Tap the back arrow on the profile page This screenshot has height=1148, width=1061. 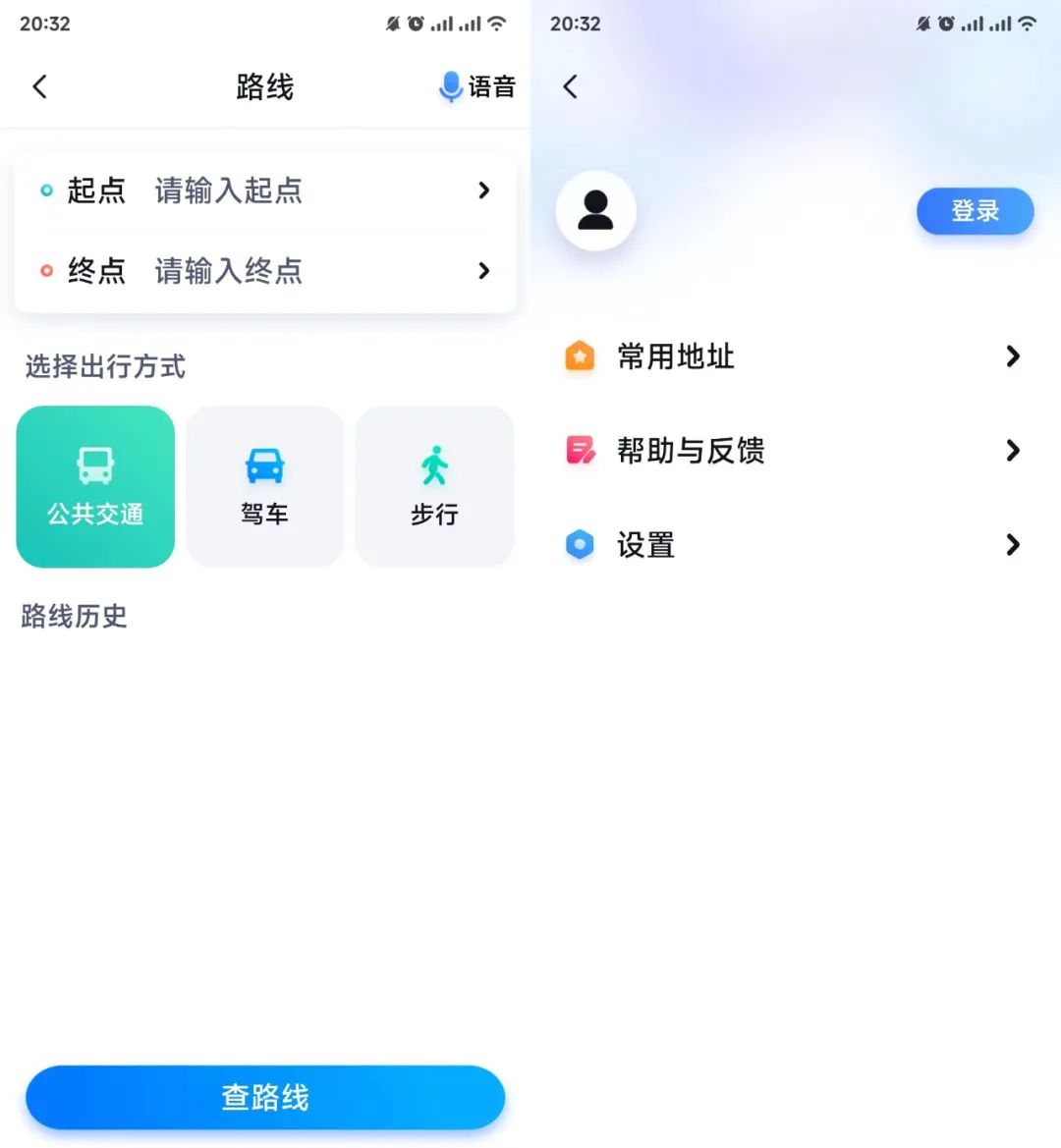[570, 86]
